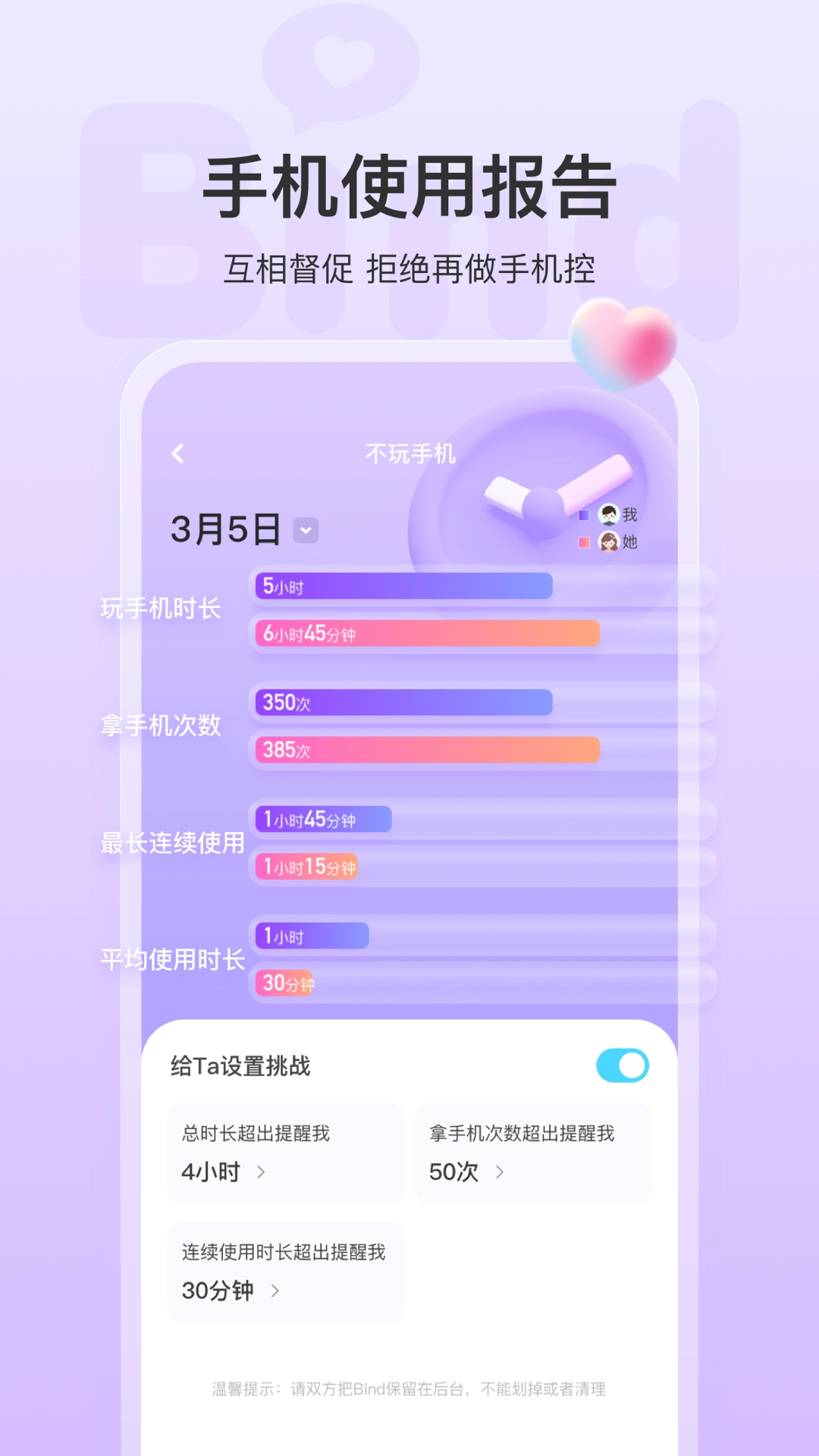Select the 不玩手机 header title

410,451
